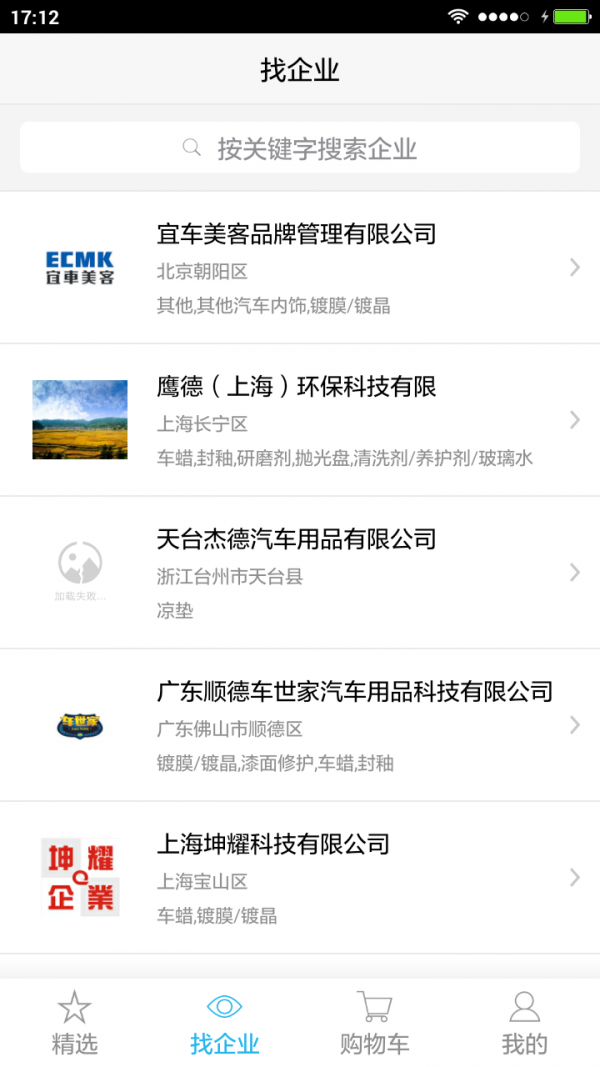Switch to the 精选 tab
The image size is (600, 1067).
pyautogui.click(x=75, y=1023)
